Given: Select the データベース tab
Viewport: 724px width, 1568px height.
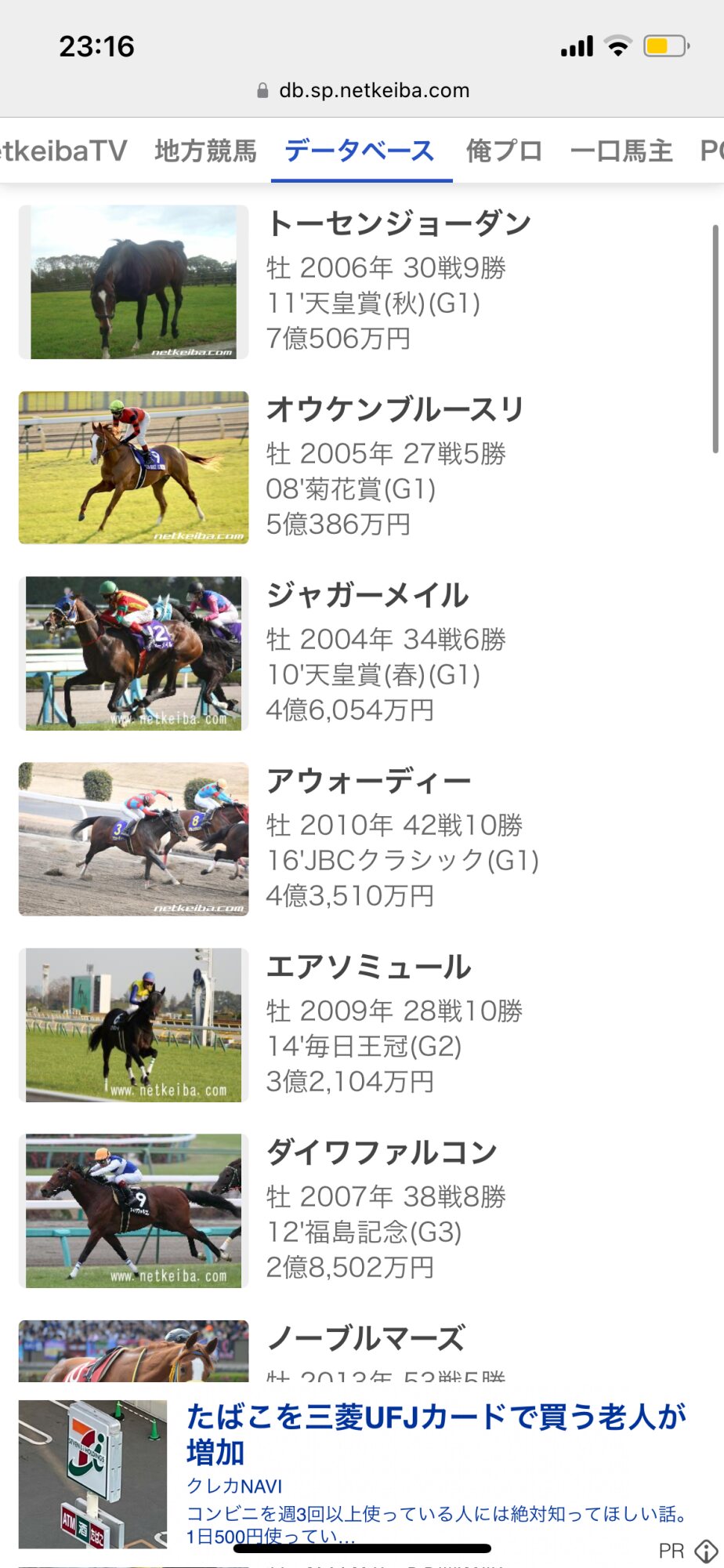Looking at the screenshot, I should tap(360, 151).
